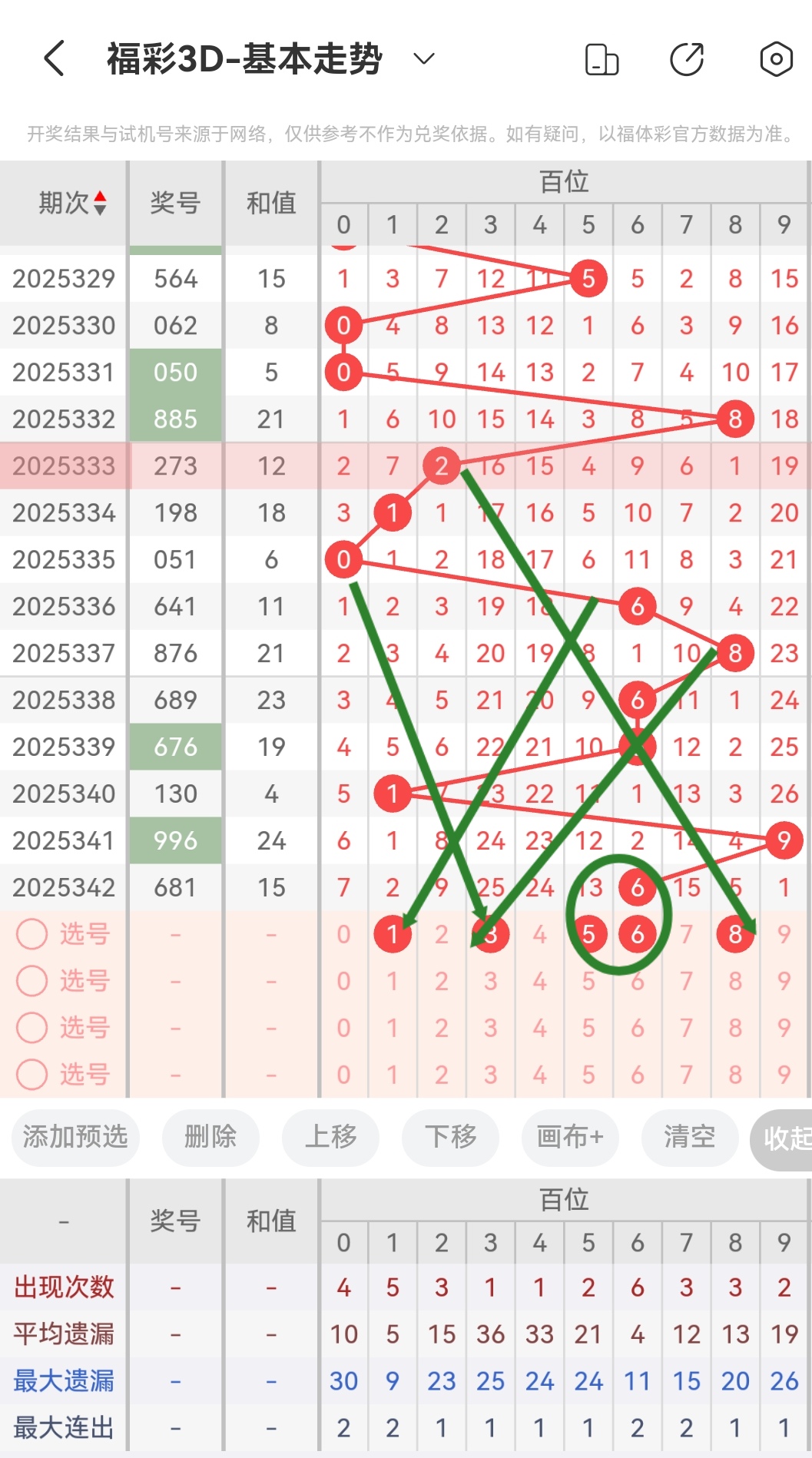Tap the screen layout switch icon
Image resolution: width=812 pixels, height=1458 pixels.
pos(602,59)
